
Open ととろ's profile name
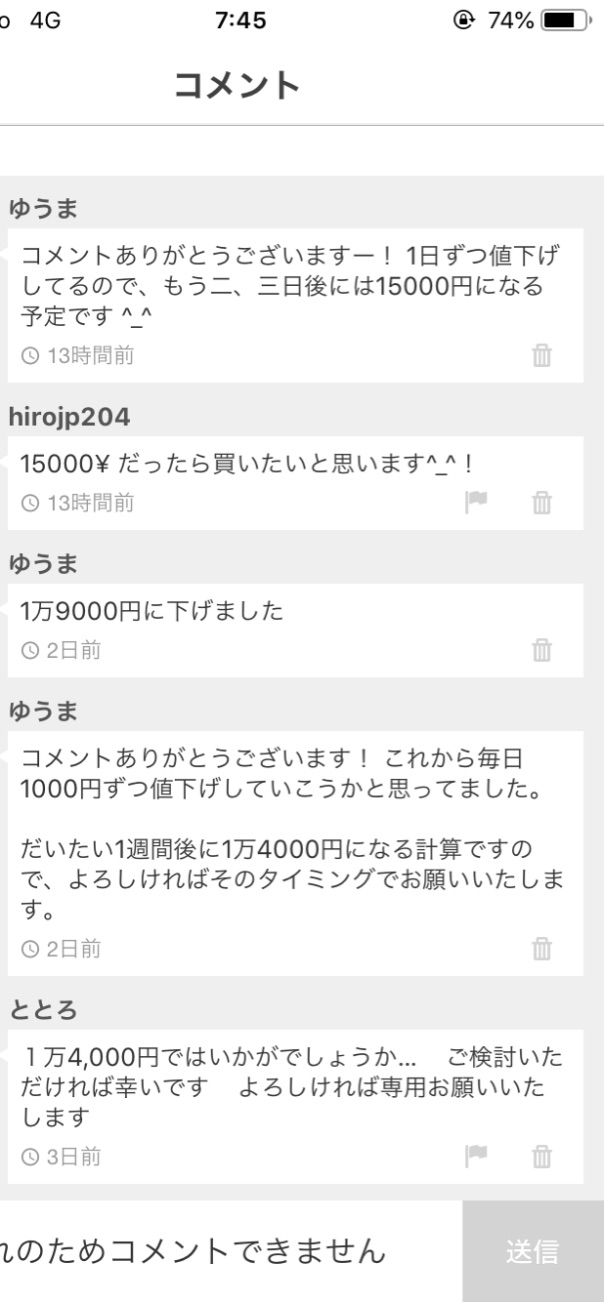pos(43,1009)
